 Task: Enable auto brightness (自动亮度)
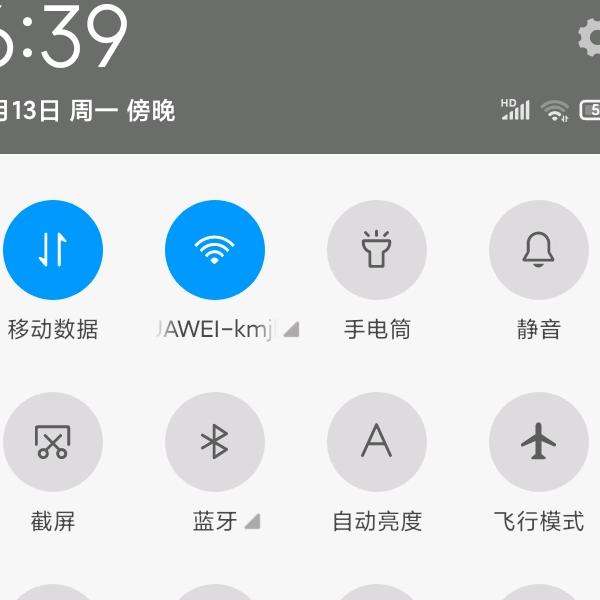click(377, 442)
